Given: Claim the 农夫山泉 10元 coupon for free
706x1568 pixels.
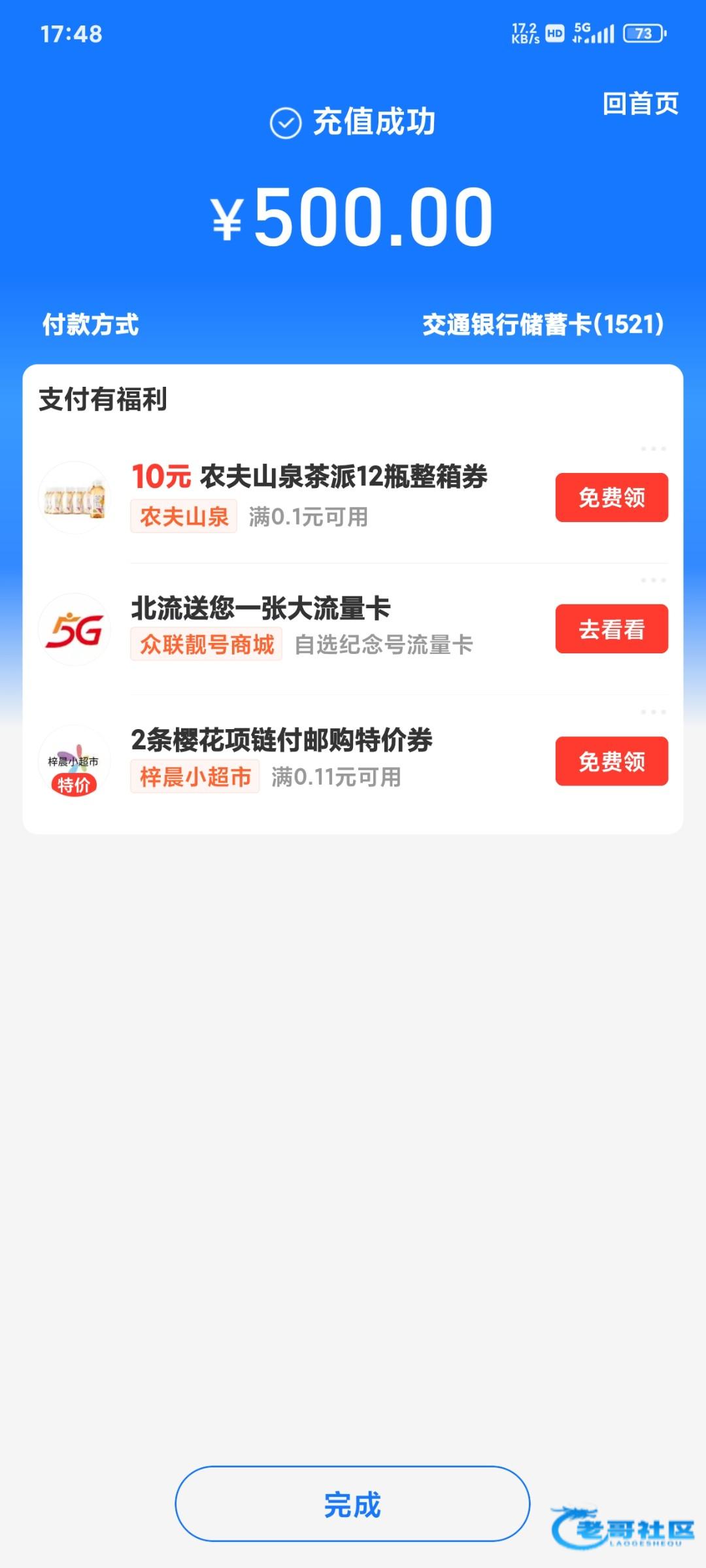Looking at the screenshot, I should pyautogui.click(x=611, y=498).
